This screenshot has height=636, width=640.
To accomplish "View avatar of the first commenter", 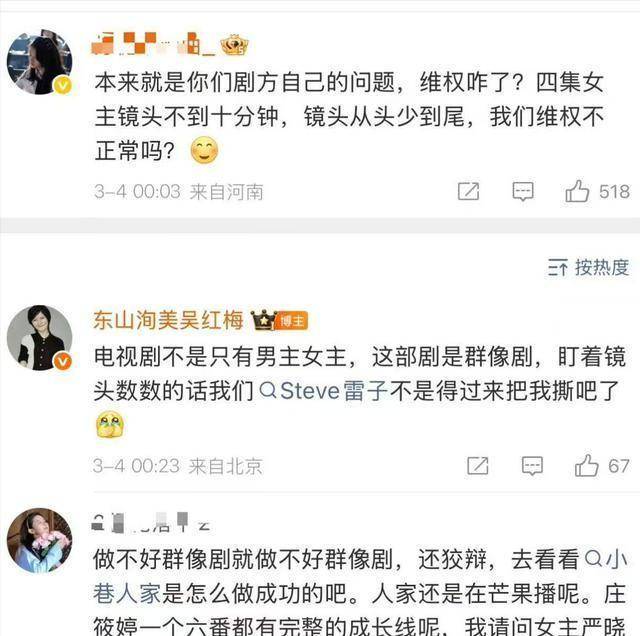I will 40,62.
